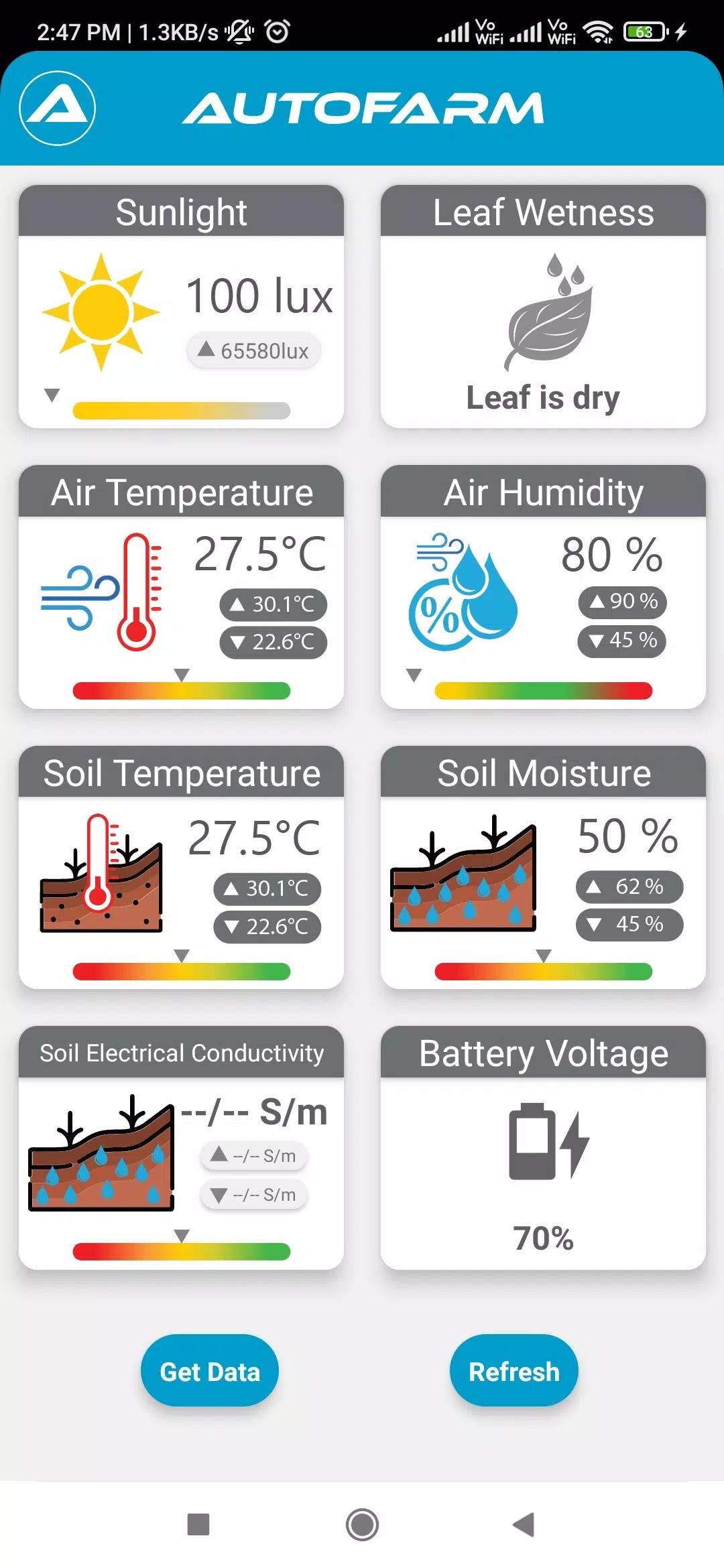Open the Soil Temperature card
Viewport: 724px width, 1568px height.
[181, 867]
